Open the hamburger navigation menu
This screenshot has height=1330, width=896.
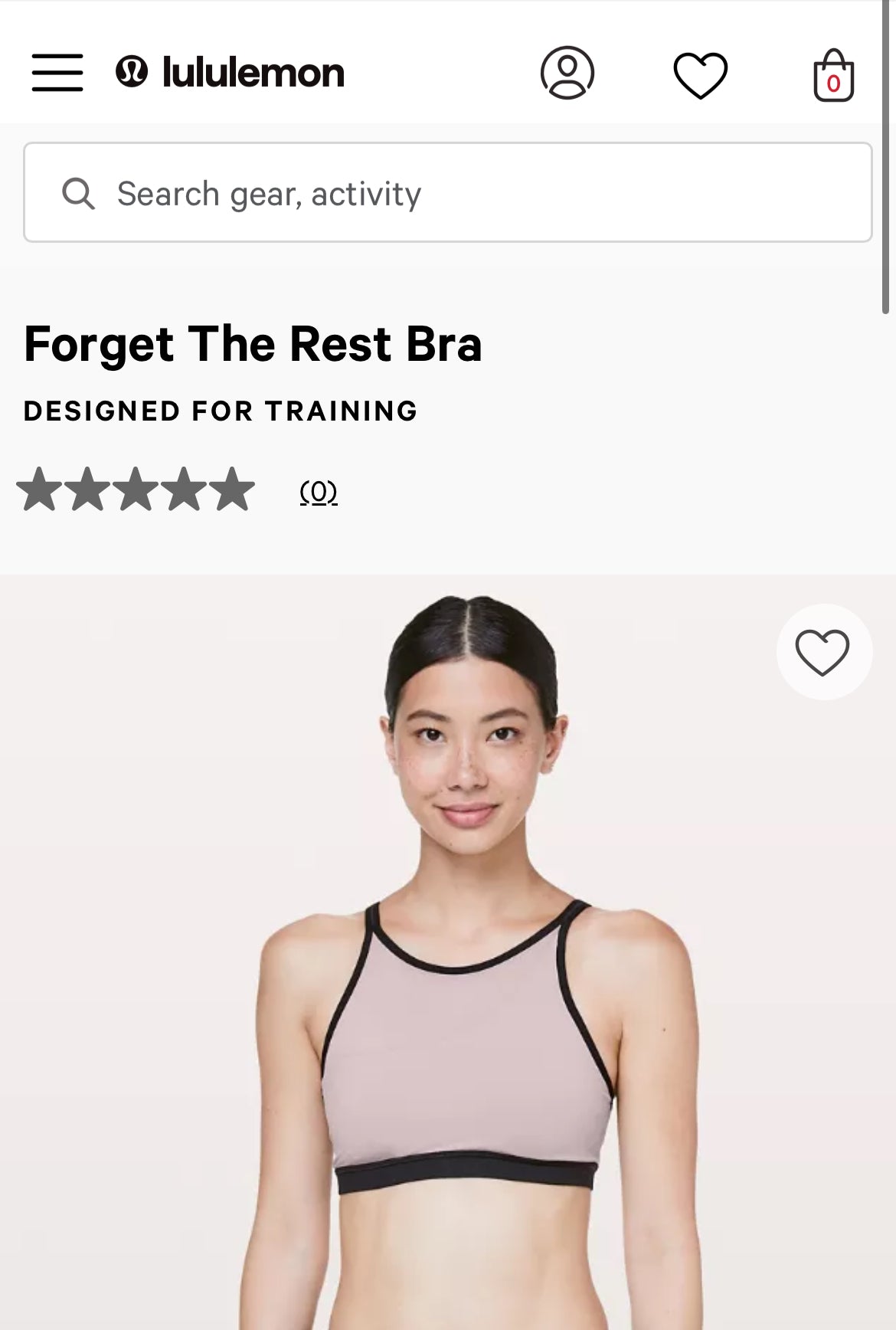[57, 73]
